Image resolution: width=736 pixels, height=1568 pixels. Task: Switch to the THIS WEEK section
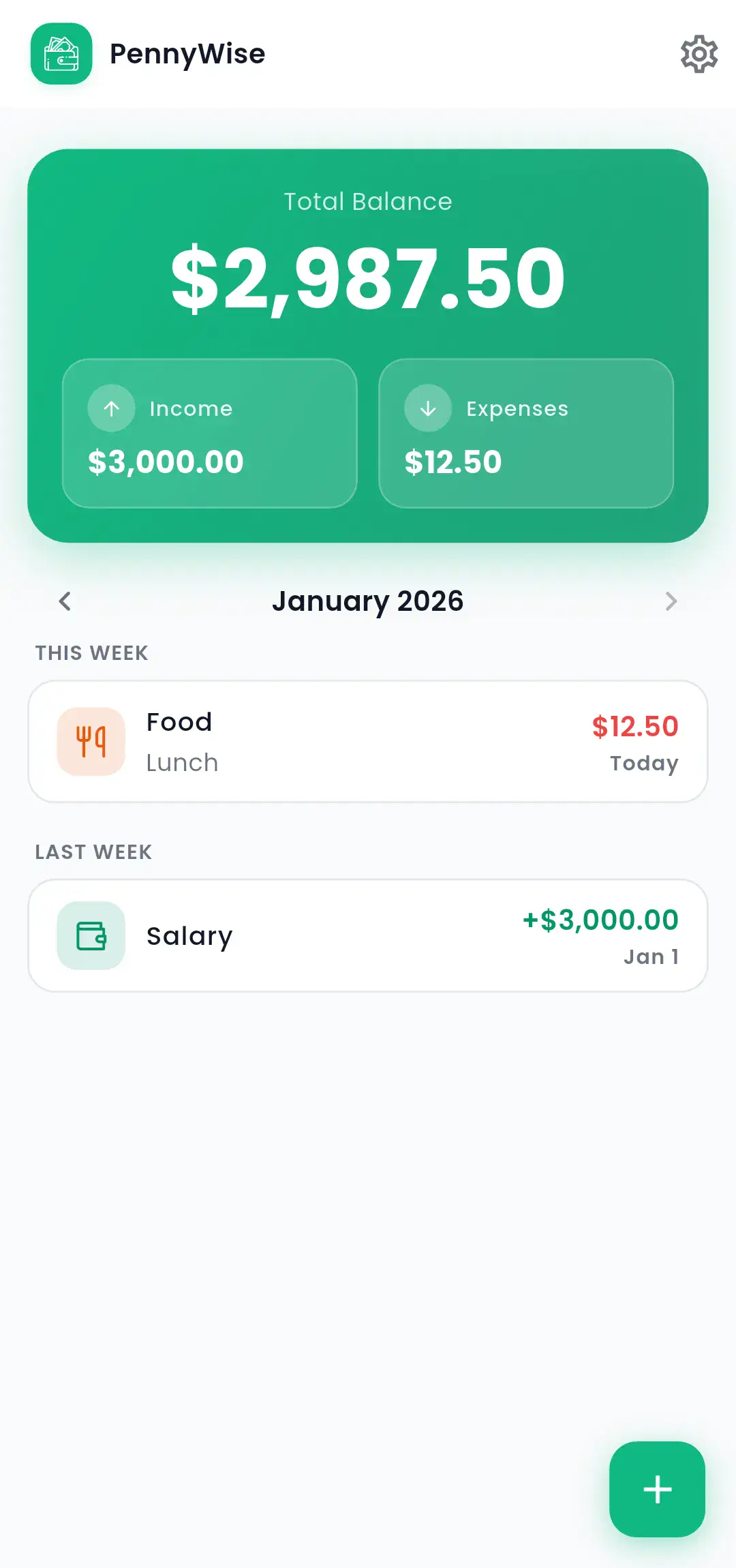[x=91, y=652]
